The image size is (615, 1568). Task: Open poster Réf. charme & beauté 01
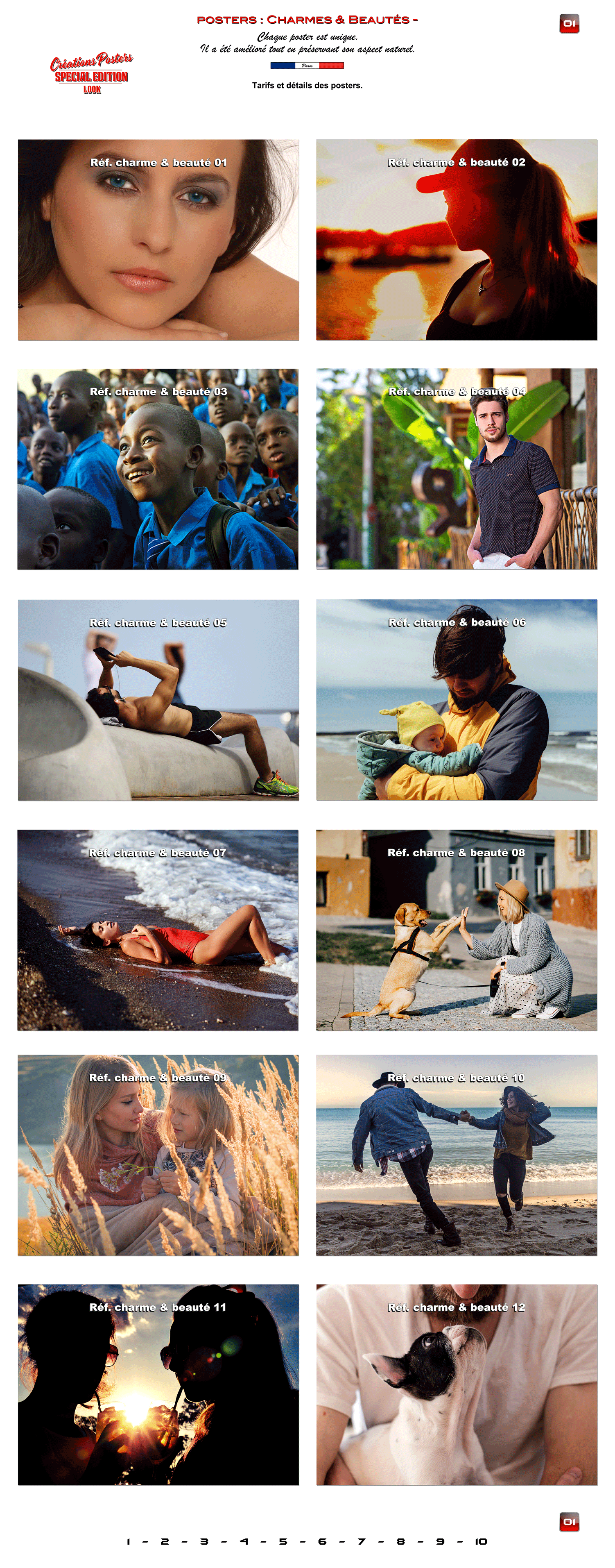point(158,240)
